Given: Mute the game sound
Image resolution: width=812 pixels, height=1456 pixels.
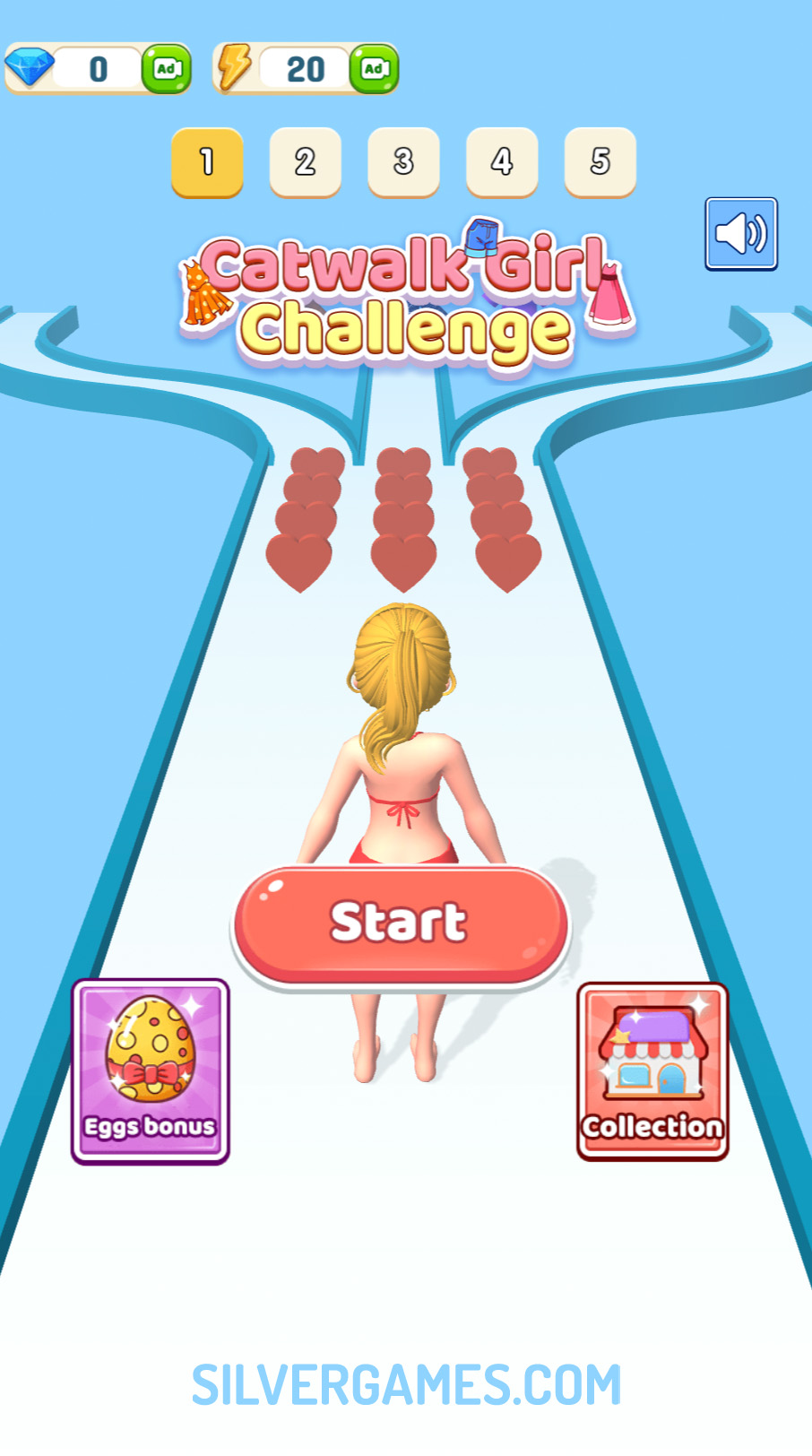Looking at the screenshot, I should click(x=740, y=234).
